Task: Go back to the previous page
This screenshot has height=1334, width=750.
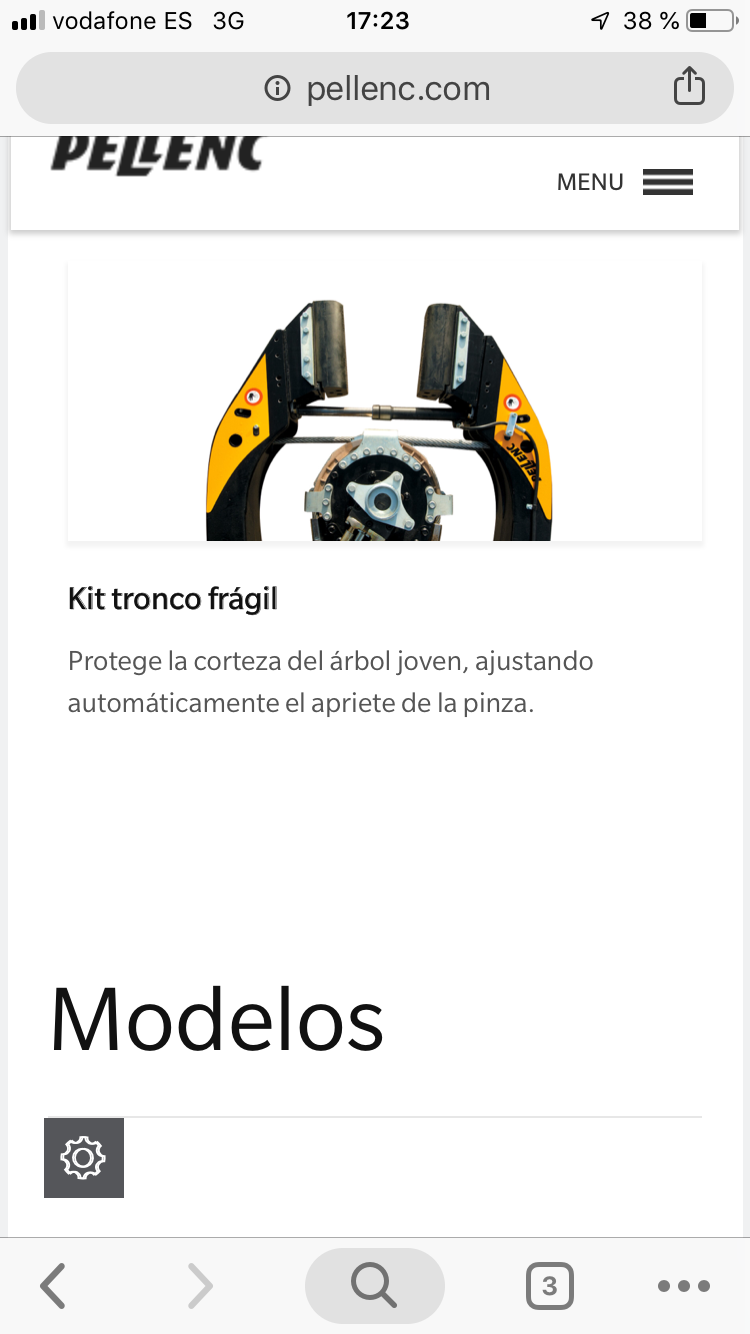Action: pyautogui.click(x=53, y=1286)
